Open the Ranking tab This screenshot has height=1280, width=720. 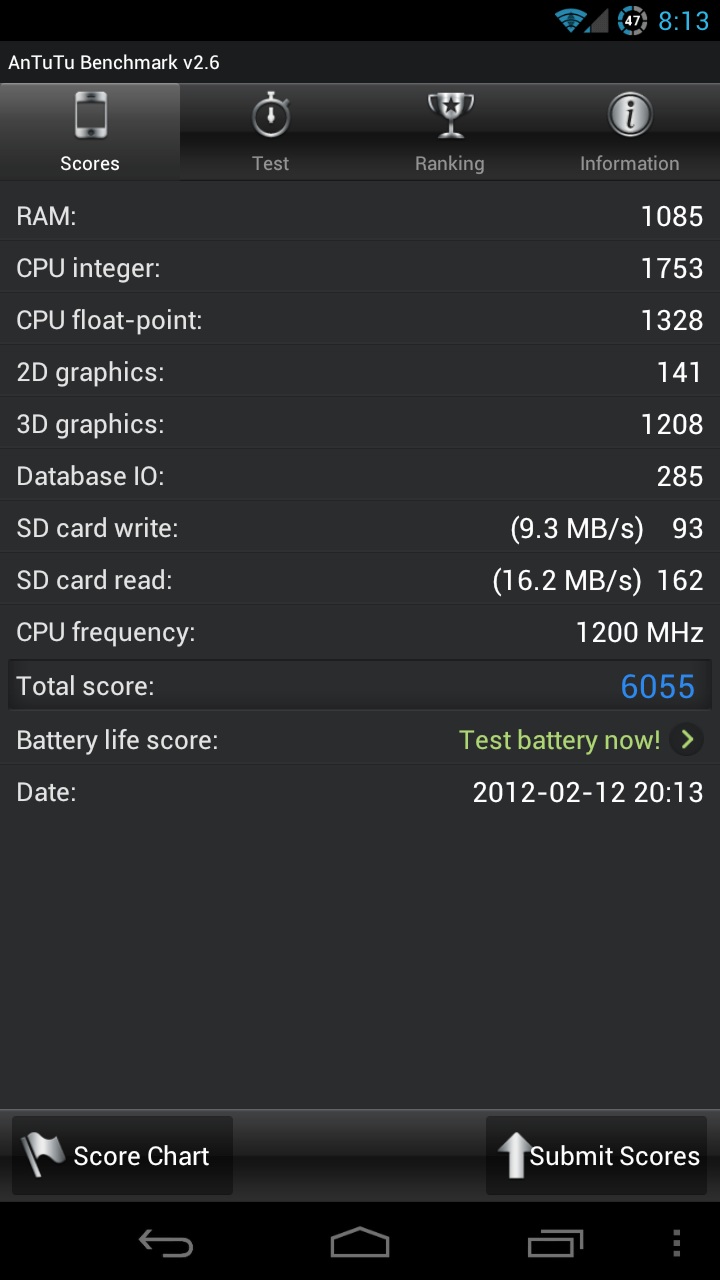(x=450, y=132)
